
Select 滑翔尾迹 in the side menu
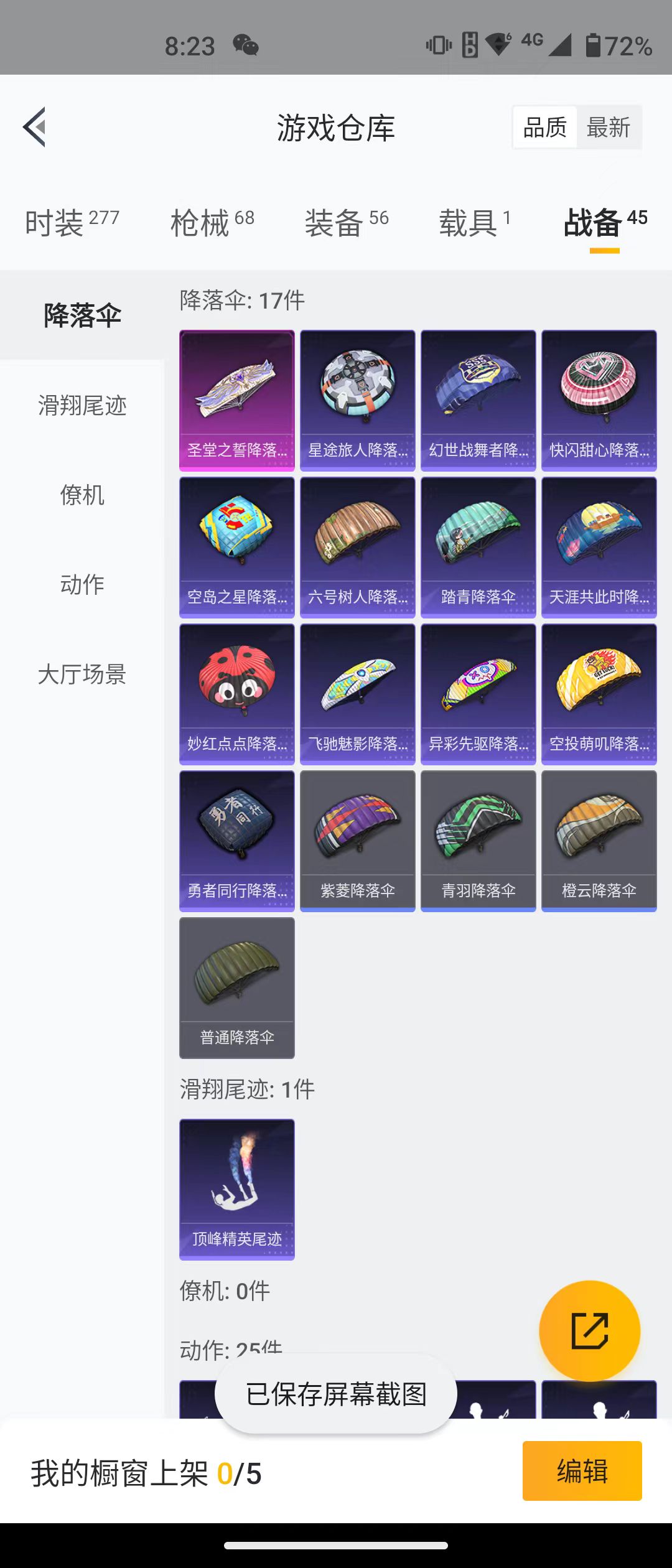pyautogui.click(x=82, y=406)
